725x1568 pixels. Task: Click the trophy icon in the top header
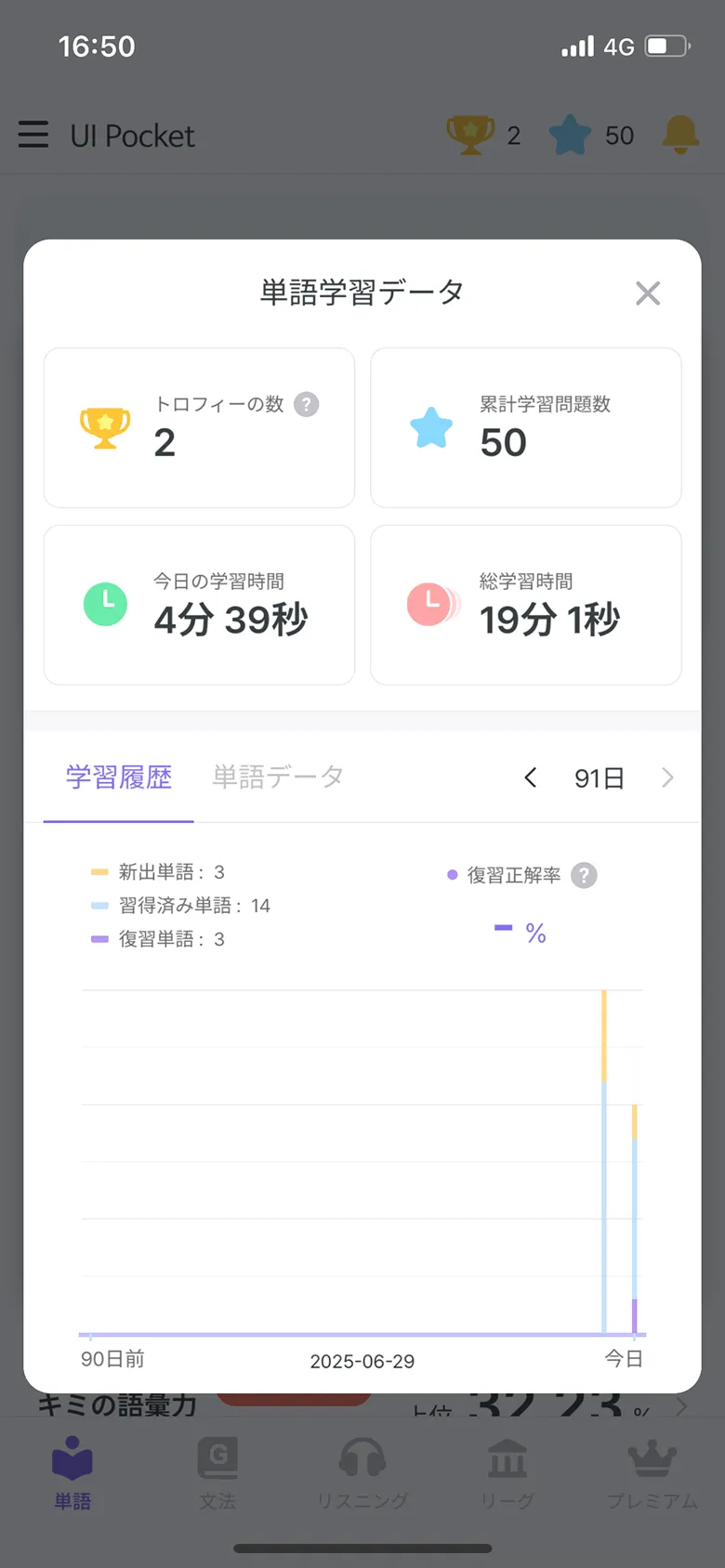[x=469, y=135]
